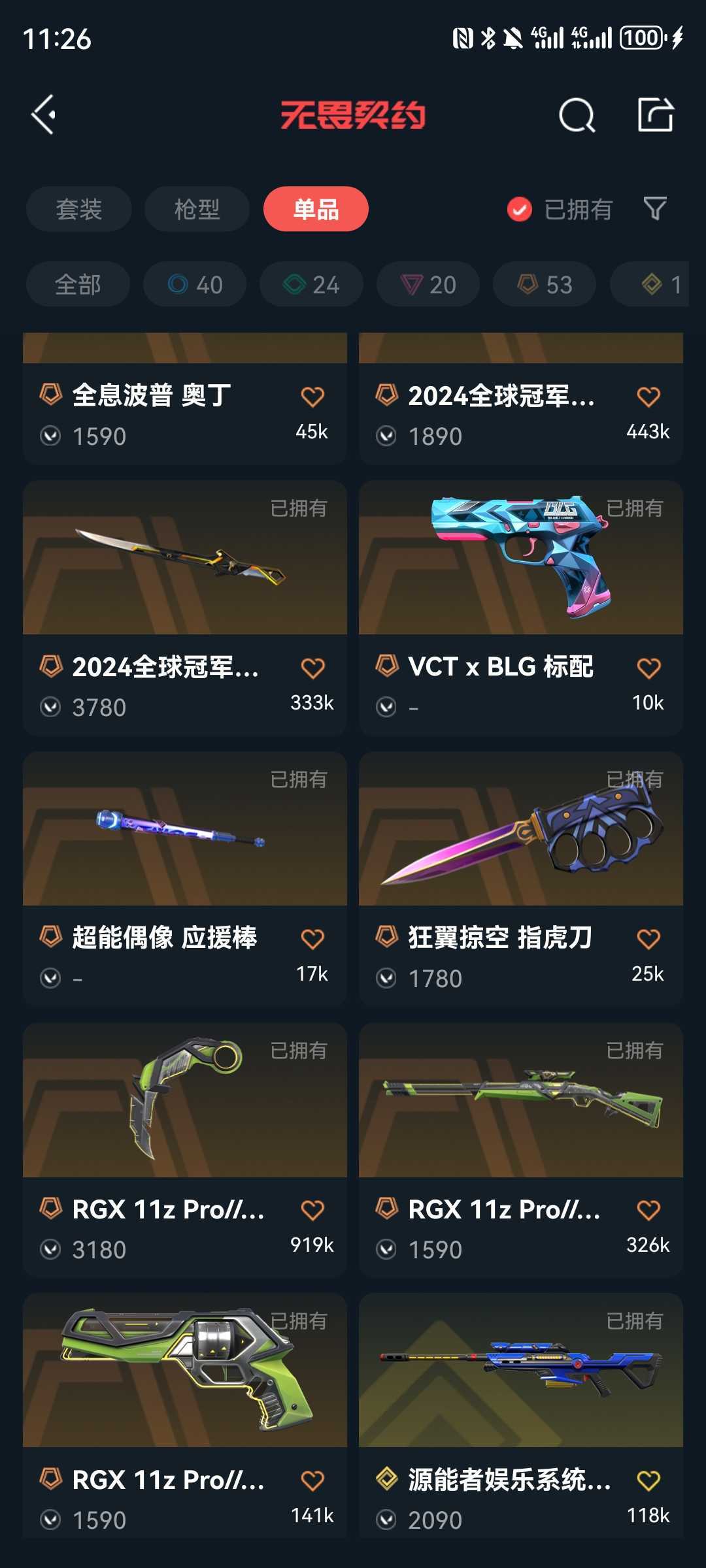
Task: Switch to the 枪型 tab
Action: click(197, 209)
